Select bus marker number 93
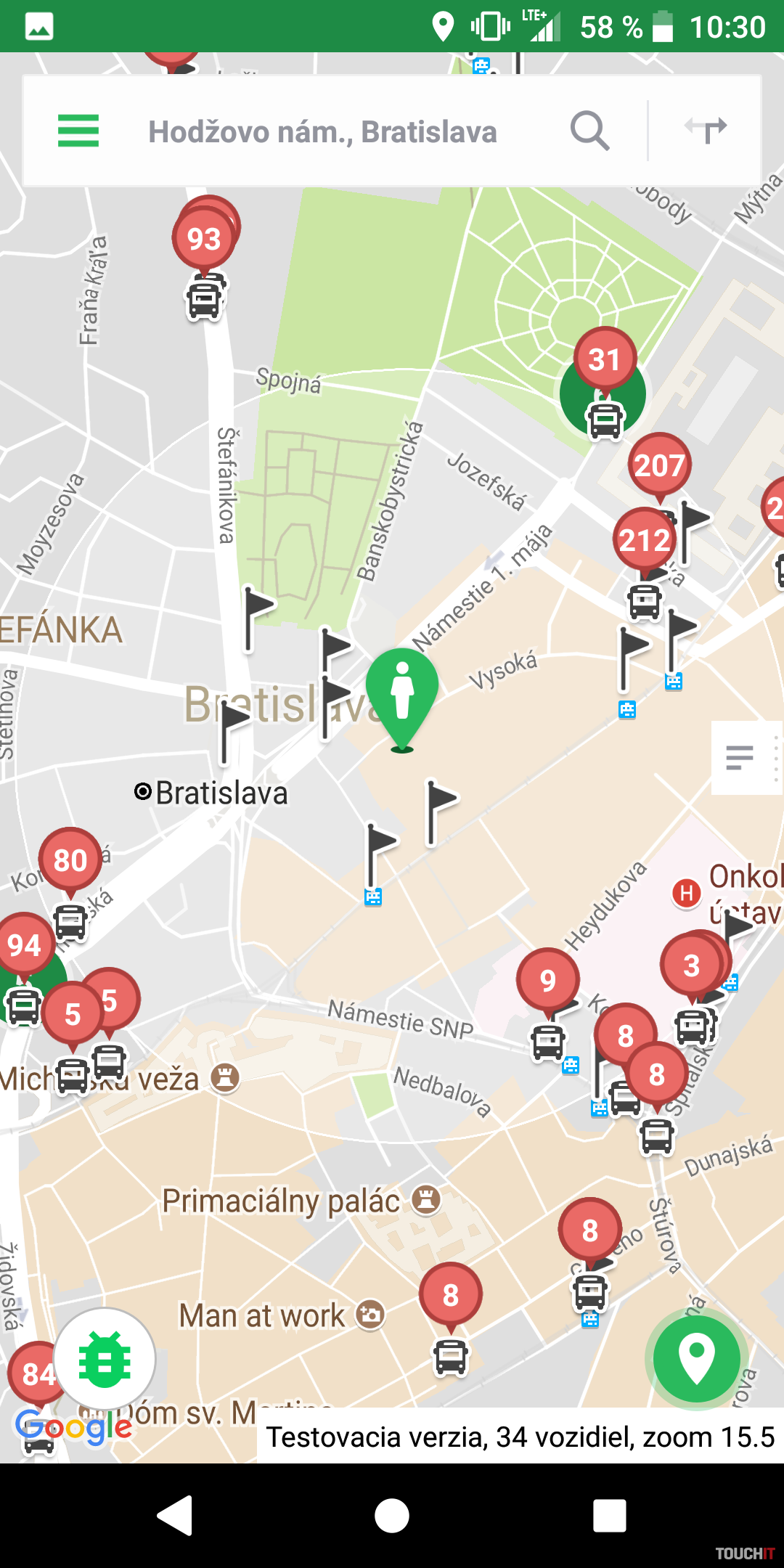784x1568 pixels. point(203,239)
